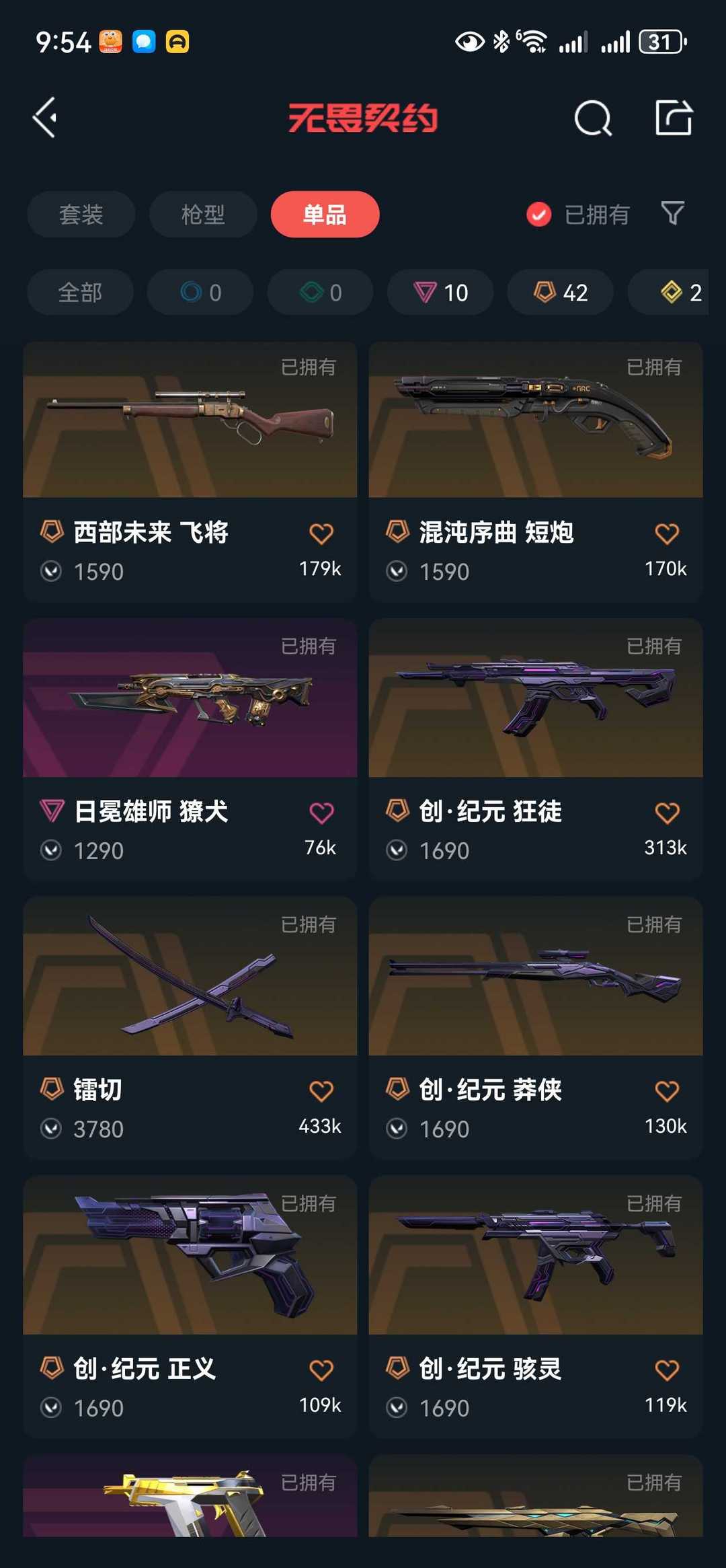Open the funnel filter icon

click(x=673, y=213)
